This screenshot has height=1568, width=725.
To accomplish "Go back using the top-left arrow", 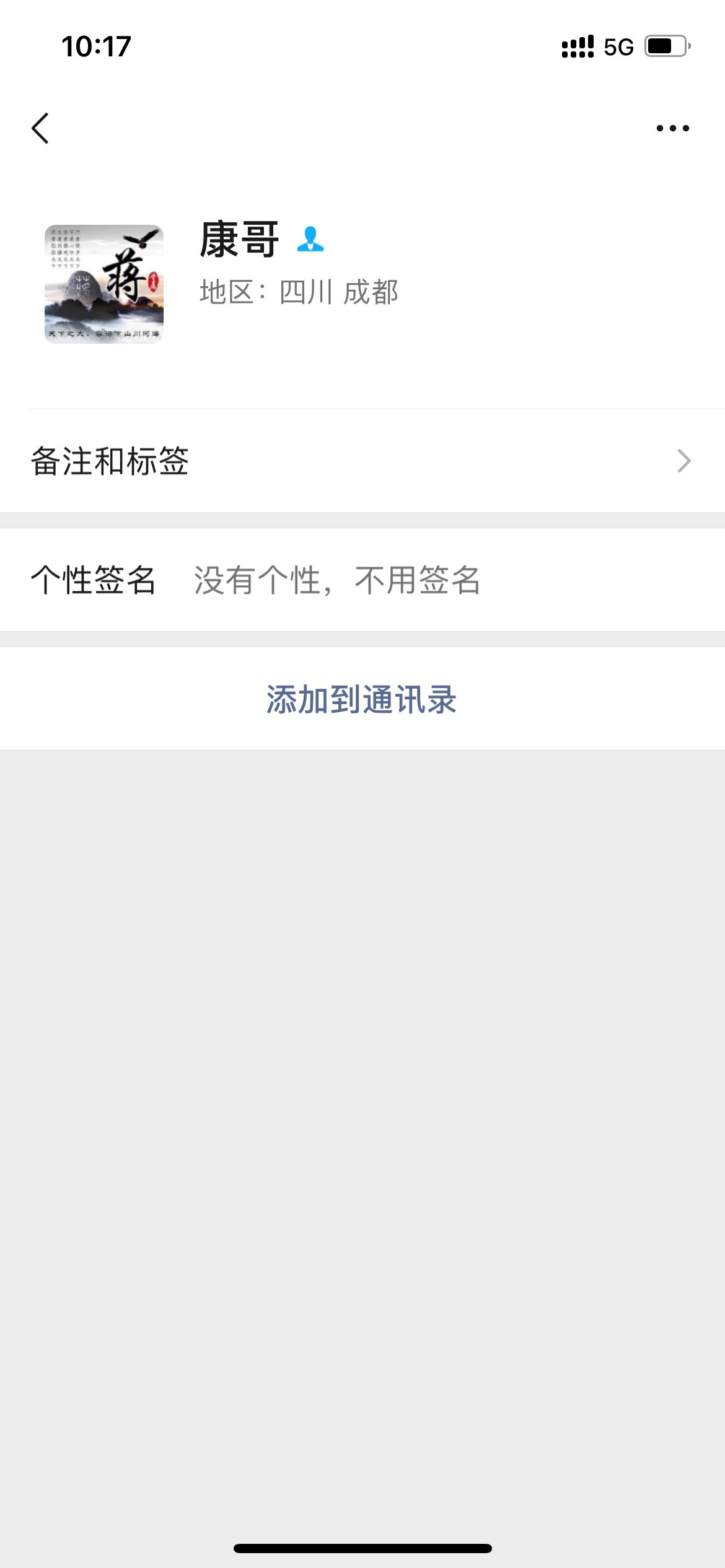I will (40, 128).
